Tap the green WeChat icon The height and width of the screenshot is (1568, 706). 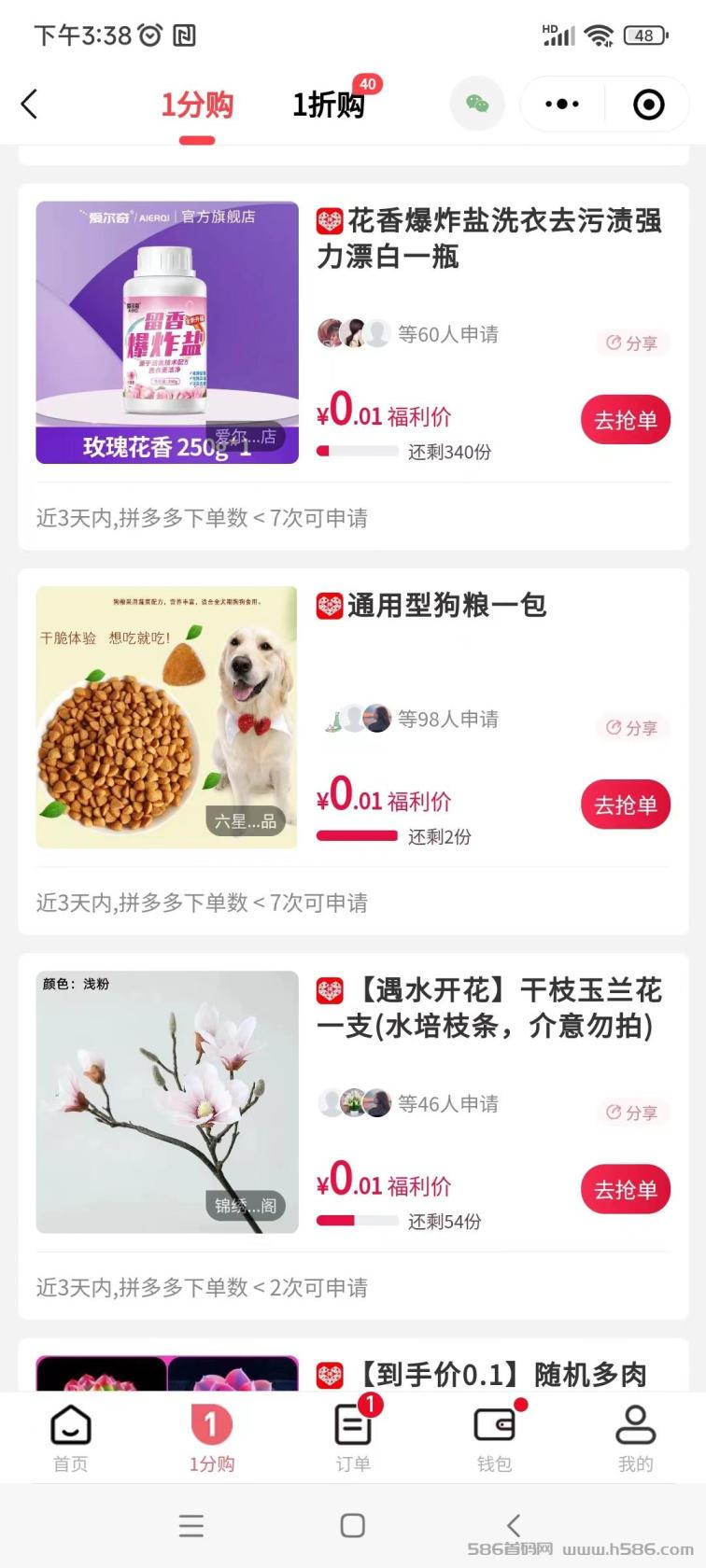pos(477,104)
